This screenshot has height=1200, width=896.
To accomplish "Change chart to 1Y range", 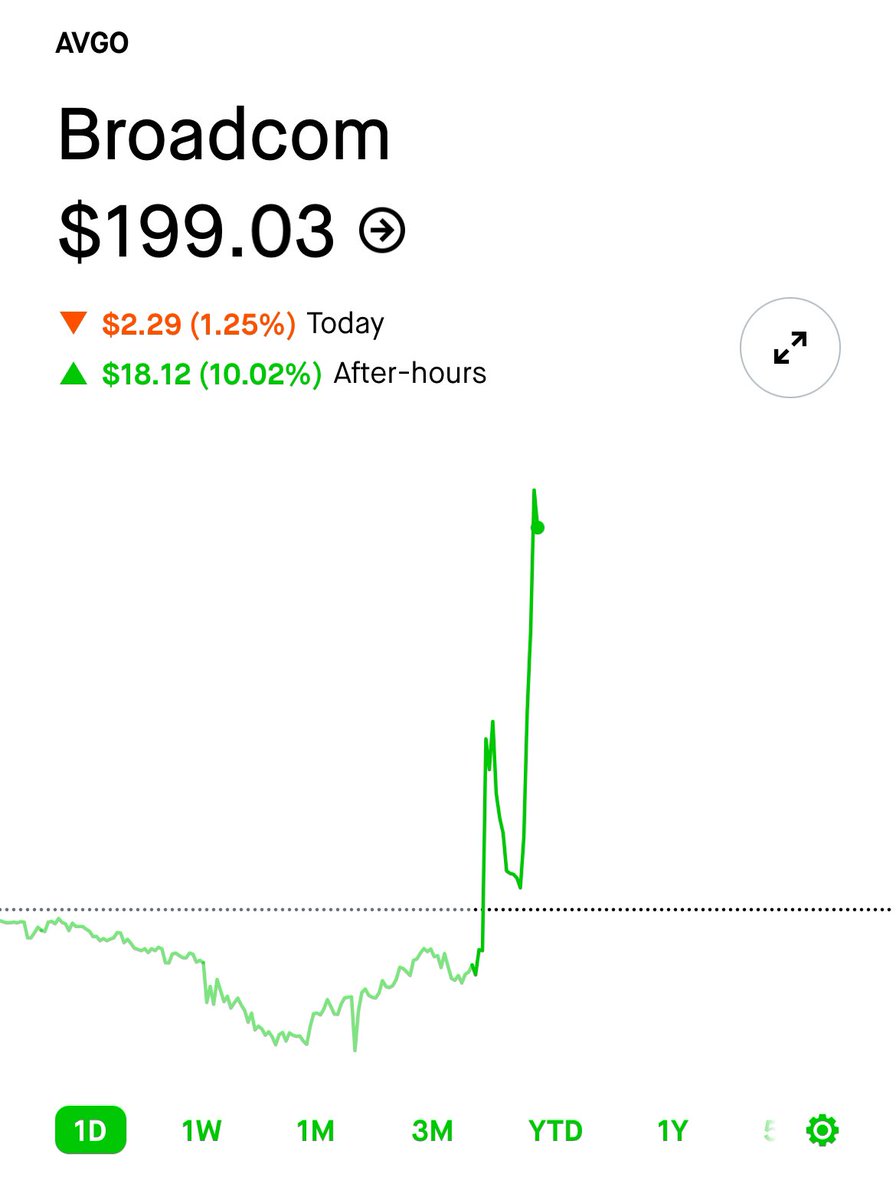I will 672,1131.
